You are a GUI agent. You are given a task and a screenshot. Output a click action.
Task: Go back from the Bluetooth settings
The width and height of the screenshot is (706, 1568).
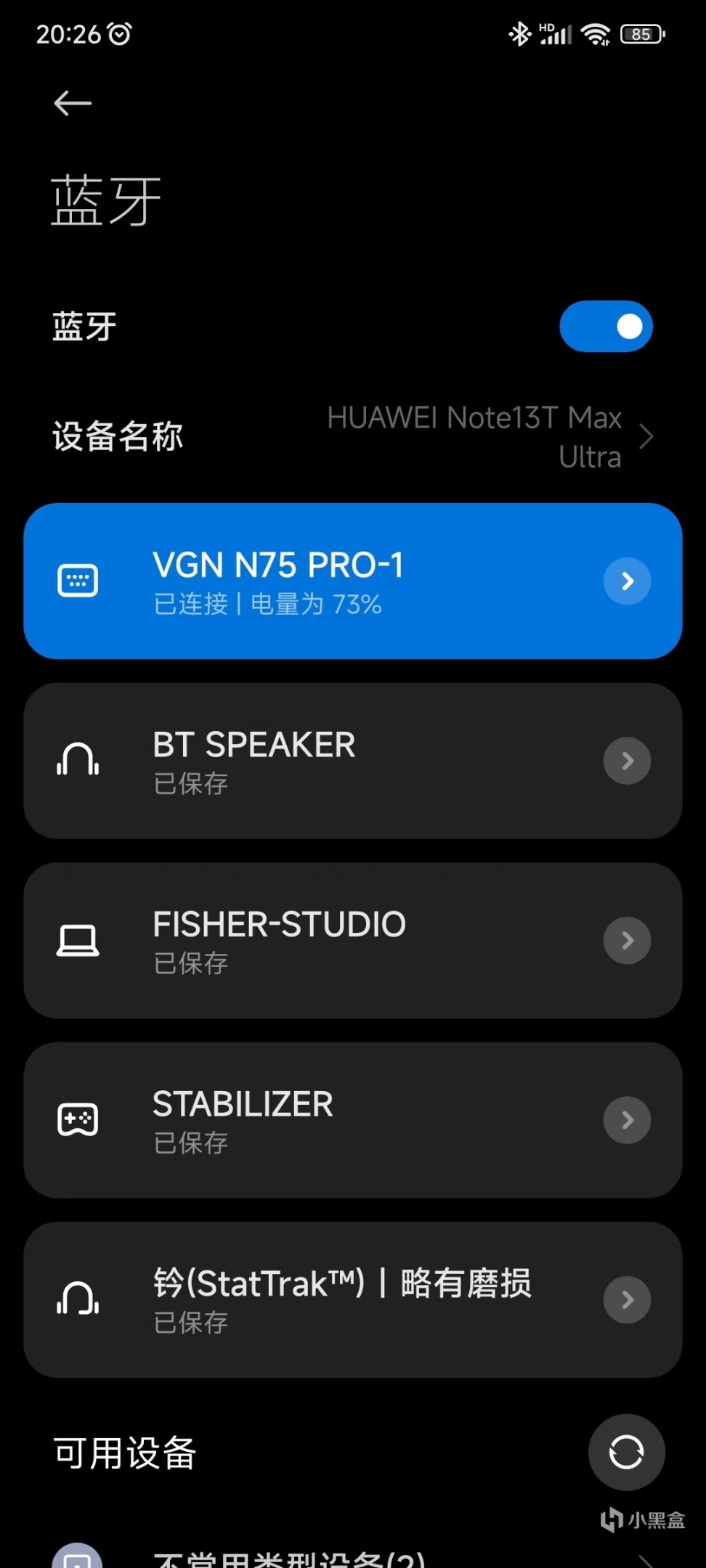click(73, 104)
